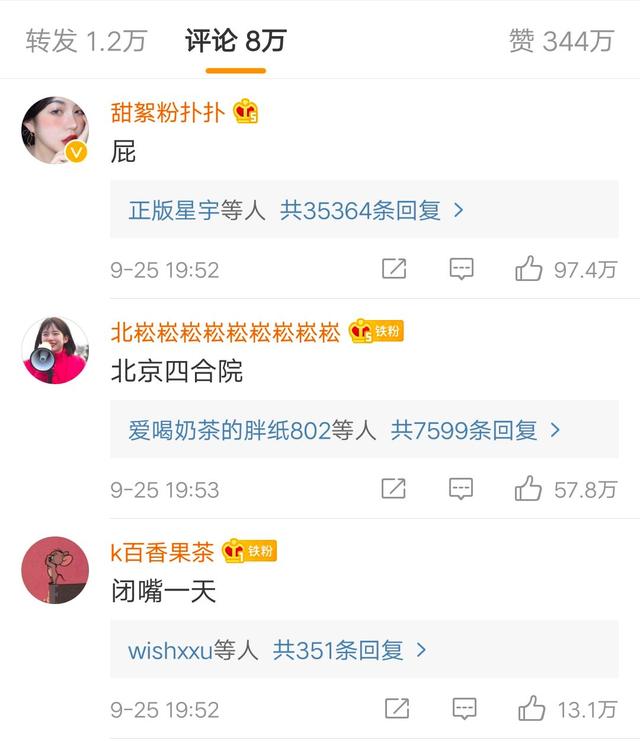Open k百香果茶's profile avatar
This screenshot has width=640, height=741.
pyautogui.click(x=55, y=570)
